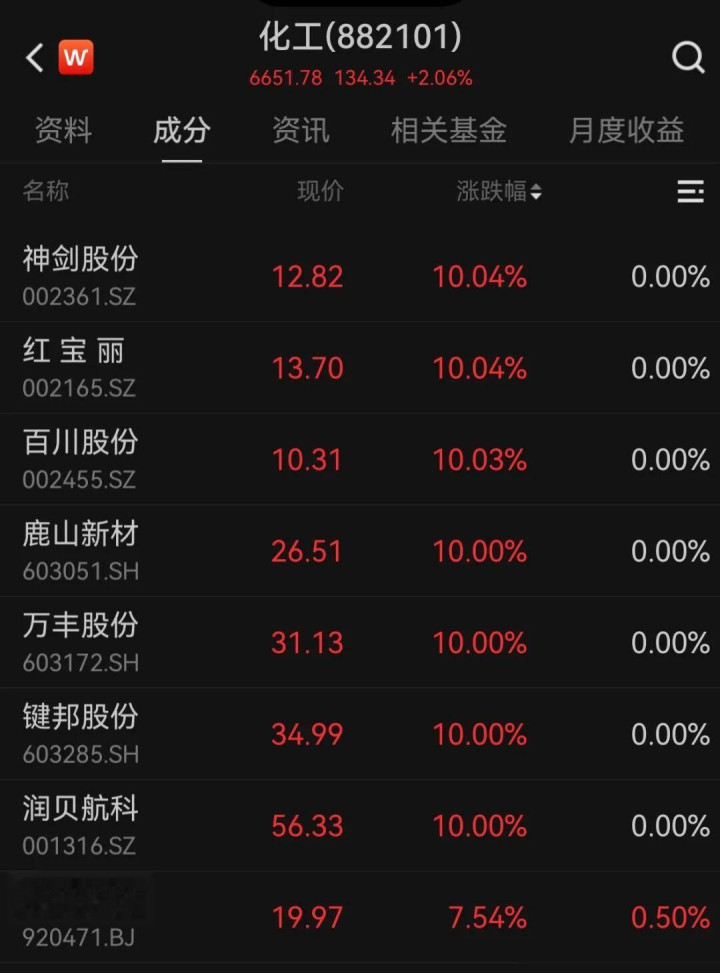
Task: Open stock 万丰股份 603172.SH
Action: tap(360, 642)
